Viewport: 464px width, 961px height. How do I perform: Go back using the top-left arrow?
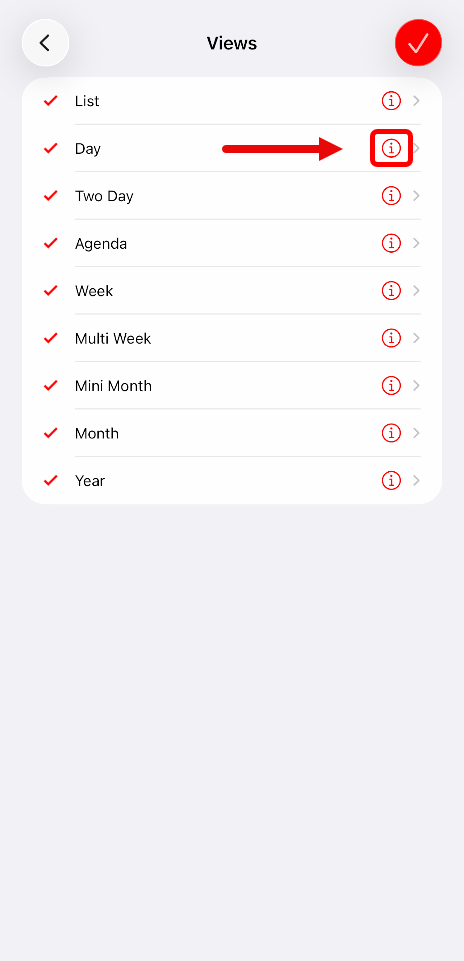pos(45,42)
